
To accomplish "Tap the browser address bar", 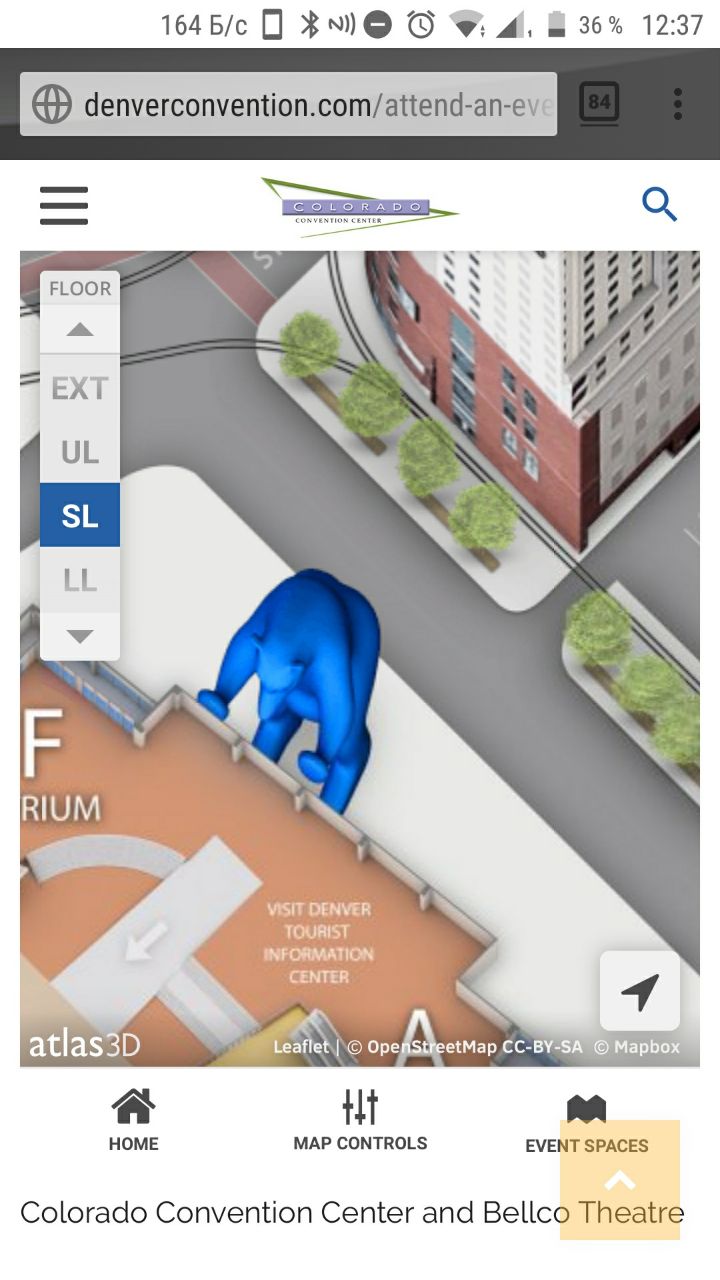I will pyautogui.click(x=289, y=104).
